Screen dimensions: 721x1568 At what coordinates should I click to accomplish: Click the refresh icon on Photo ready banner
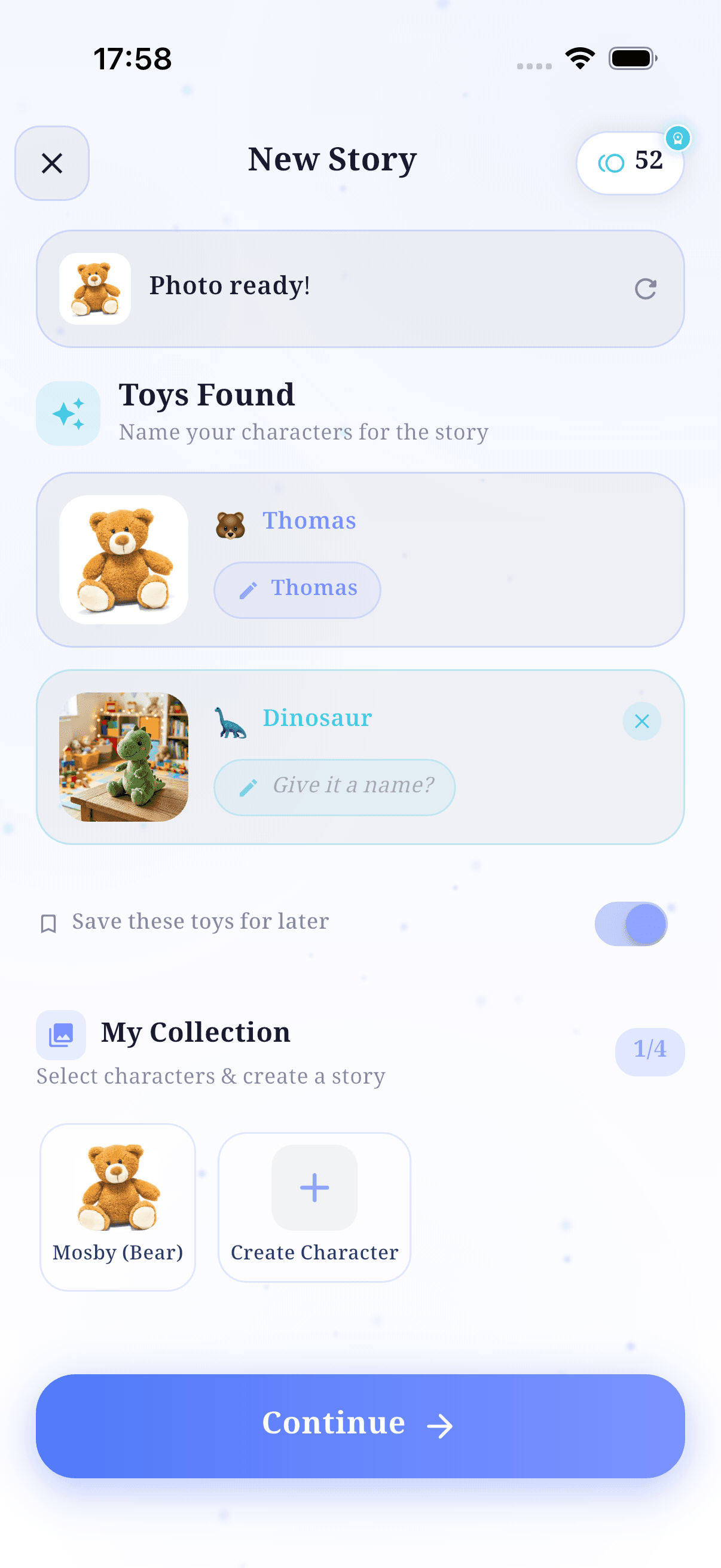[x=645, y=288]
